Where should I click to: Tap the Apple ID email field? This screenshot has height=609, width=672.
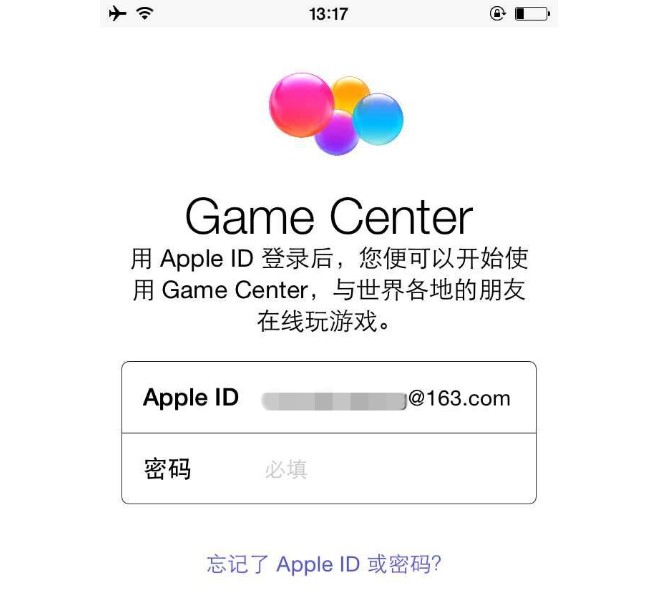tap(385, 399)
